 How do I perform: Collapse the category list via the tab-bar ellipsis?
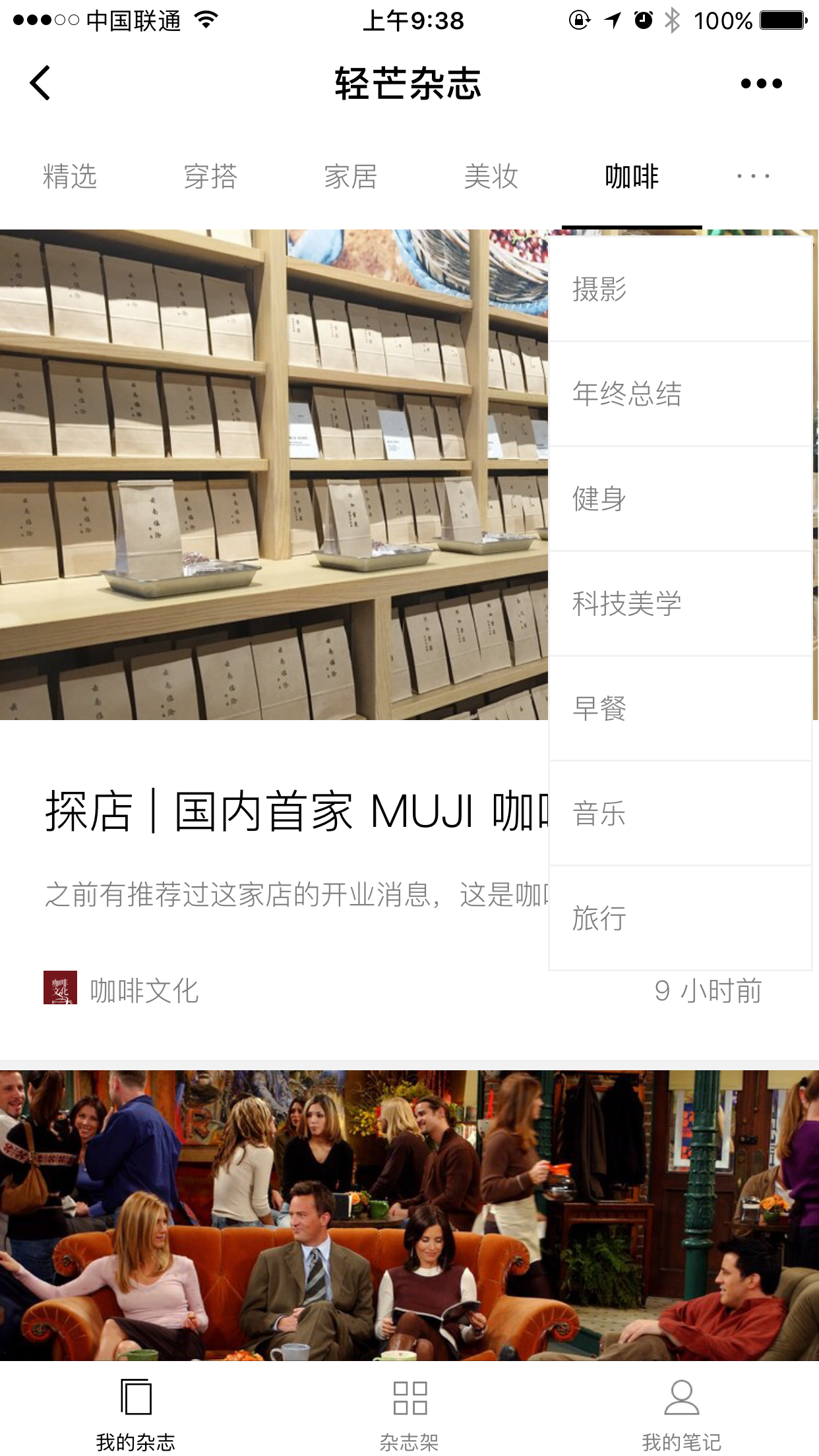coord(753,177)
